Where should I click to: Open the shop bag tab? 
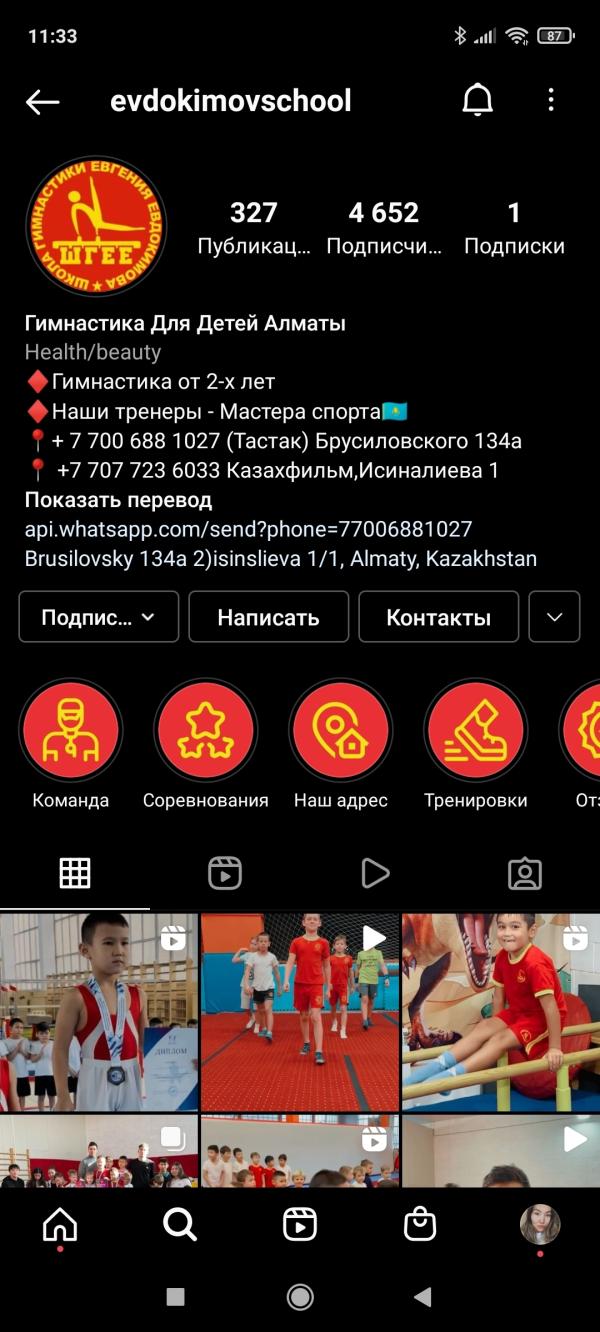[420, 1224]
